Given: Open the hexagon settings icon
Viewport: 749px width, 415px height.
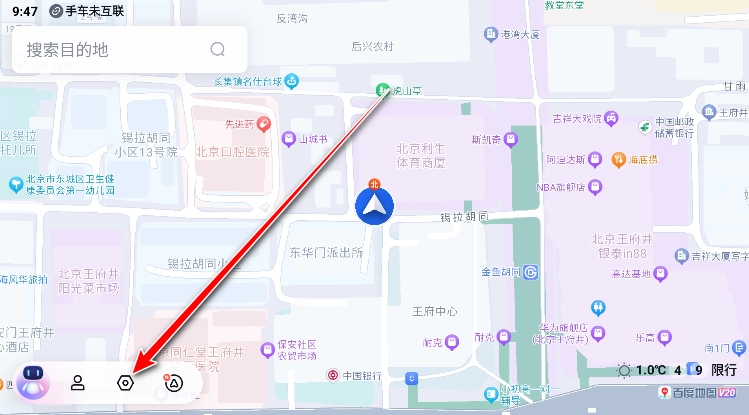Looking at the screenshot, I should (125, 382).
